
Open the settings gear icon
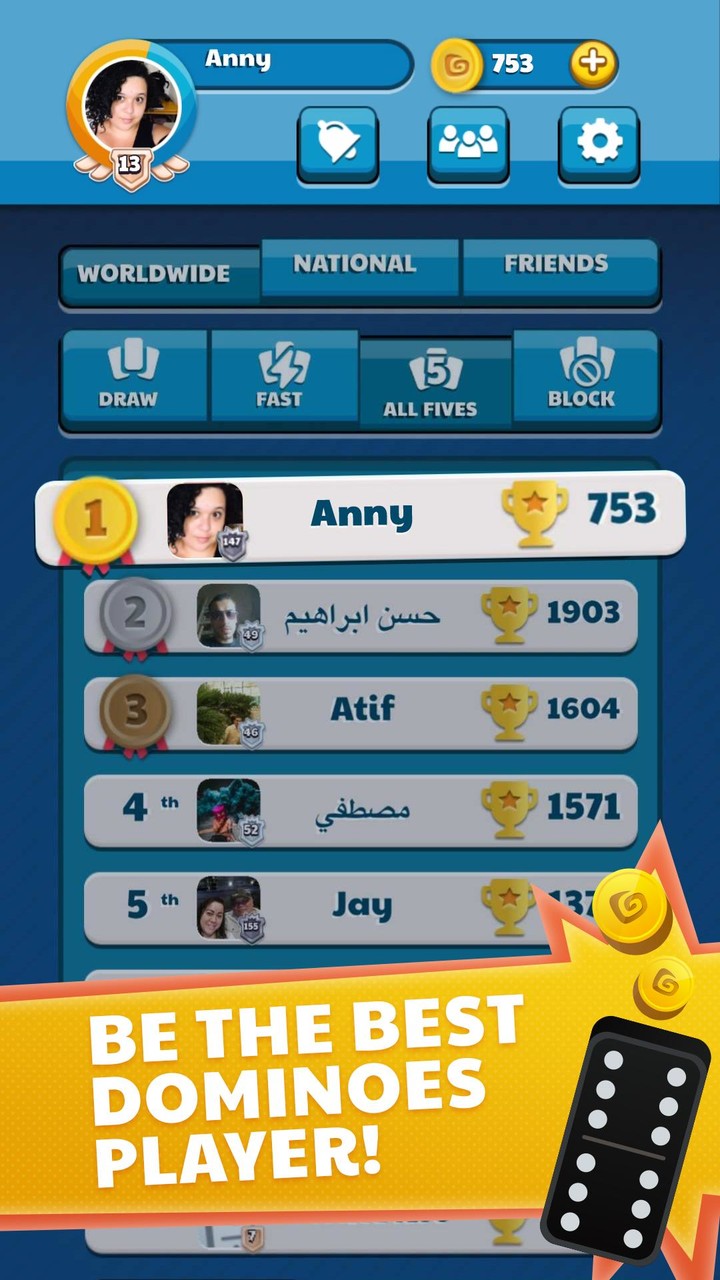tap(598, 143)
